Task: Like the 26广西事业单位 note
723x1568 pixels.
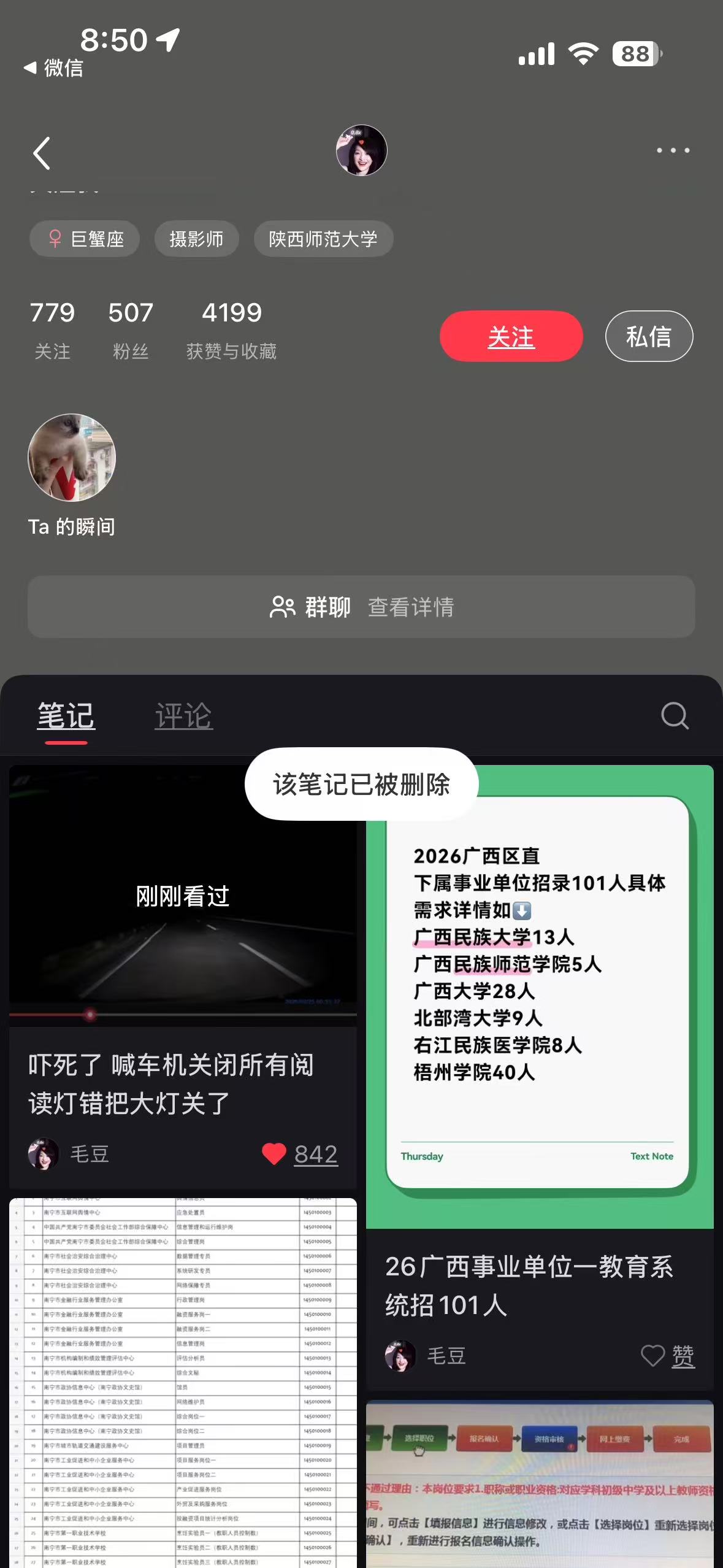Action: pyautogui.click(x=654, y=1355)
